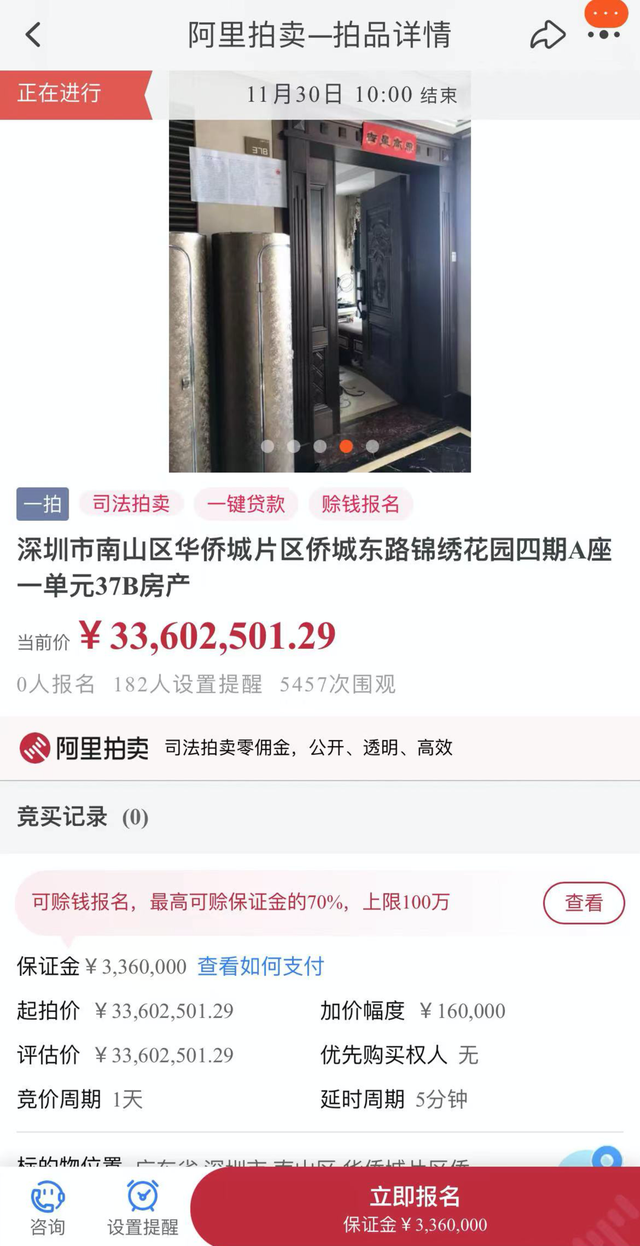
Task: Tap the 一键贷款 chip
Action: pyautogui.click(x=246, y=504)
